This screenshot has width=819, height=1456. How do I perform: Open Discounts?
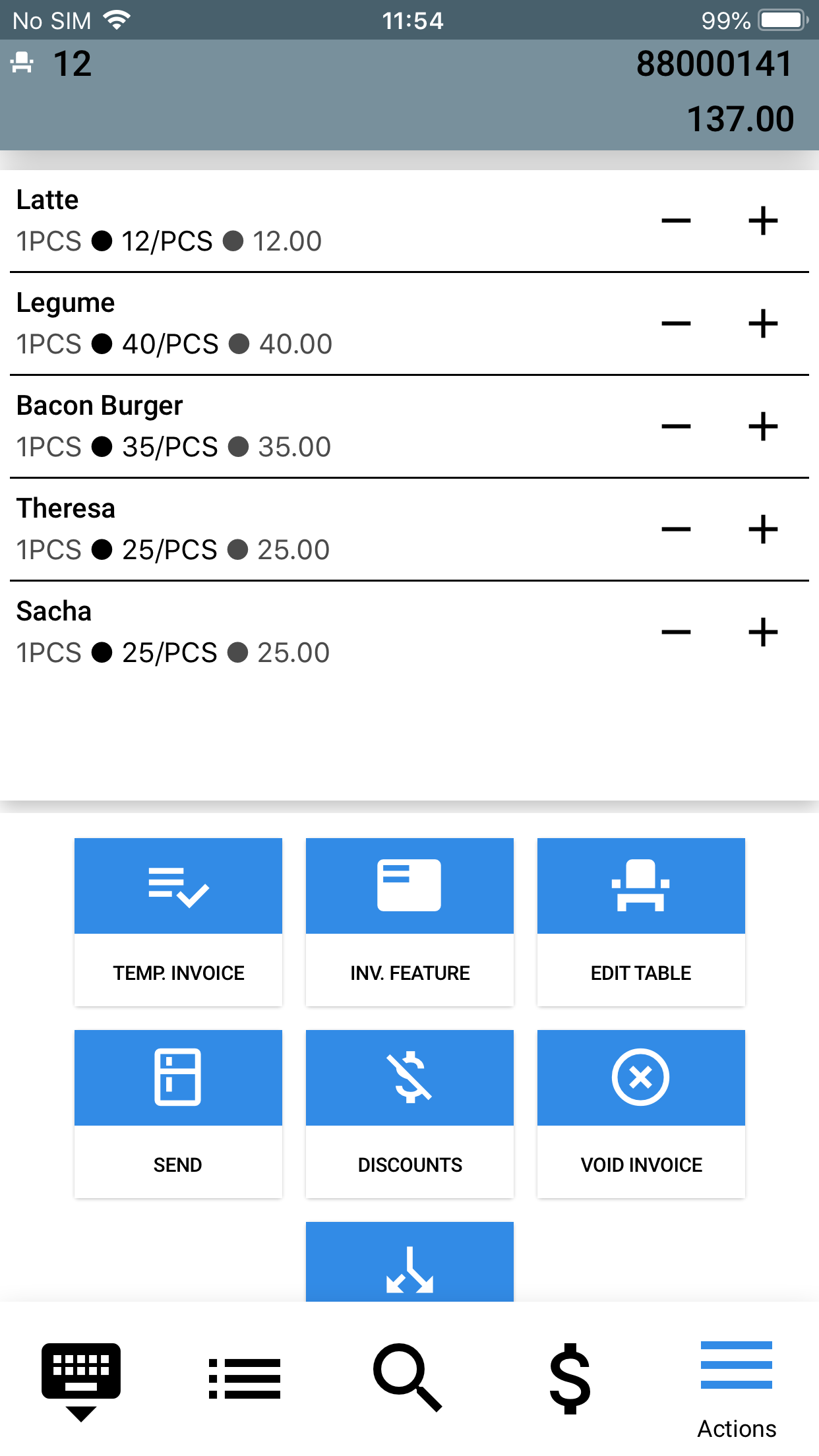pyautogui.click(x=409, y=1113)
